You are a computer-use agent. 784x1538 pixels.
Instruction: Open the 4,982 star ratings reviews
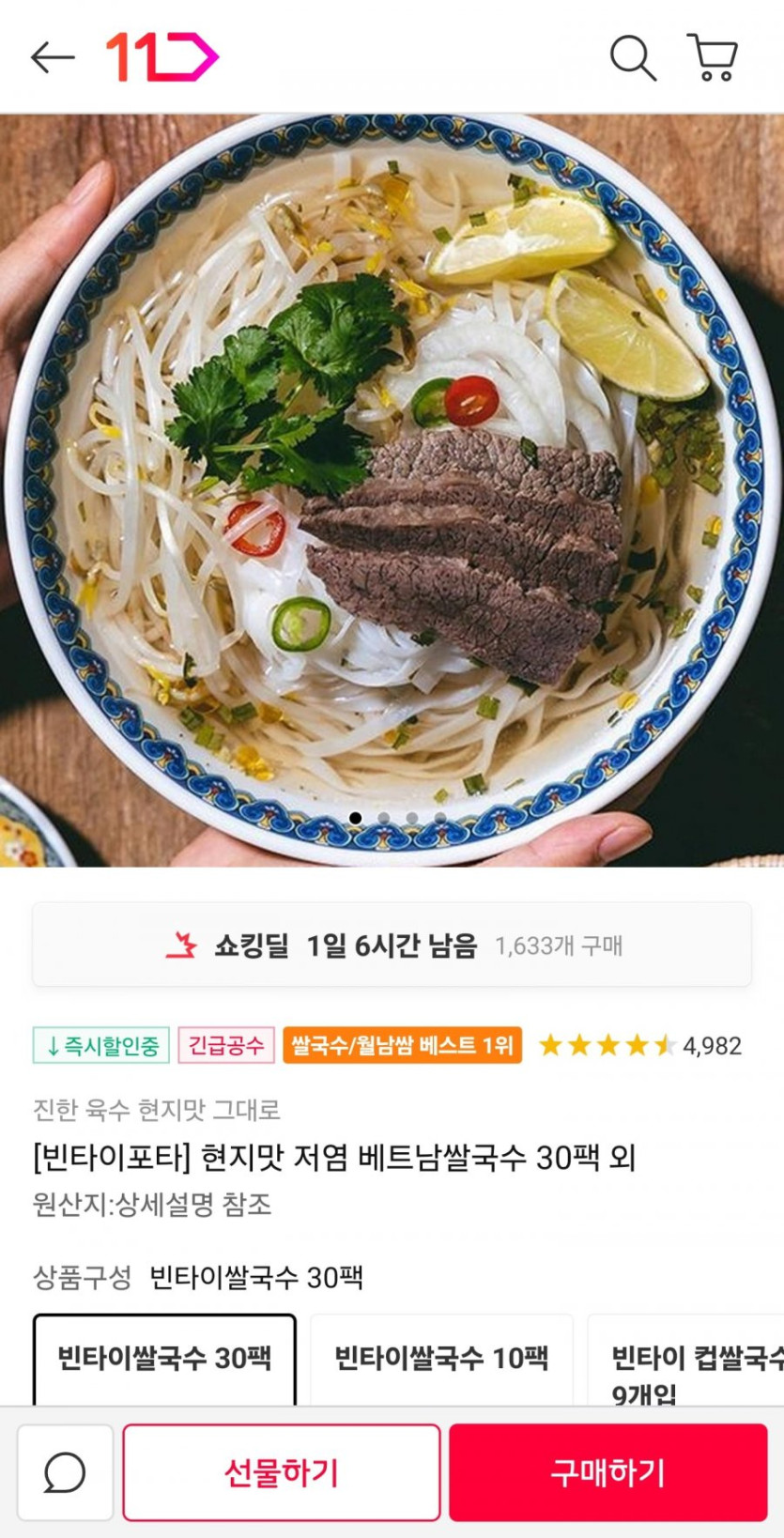[x=640, y=1045]
